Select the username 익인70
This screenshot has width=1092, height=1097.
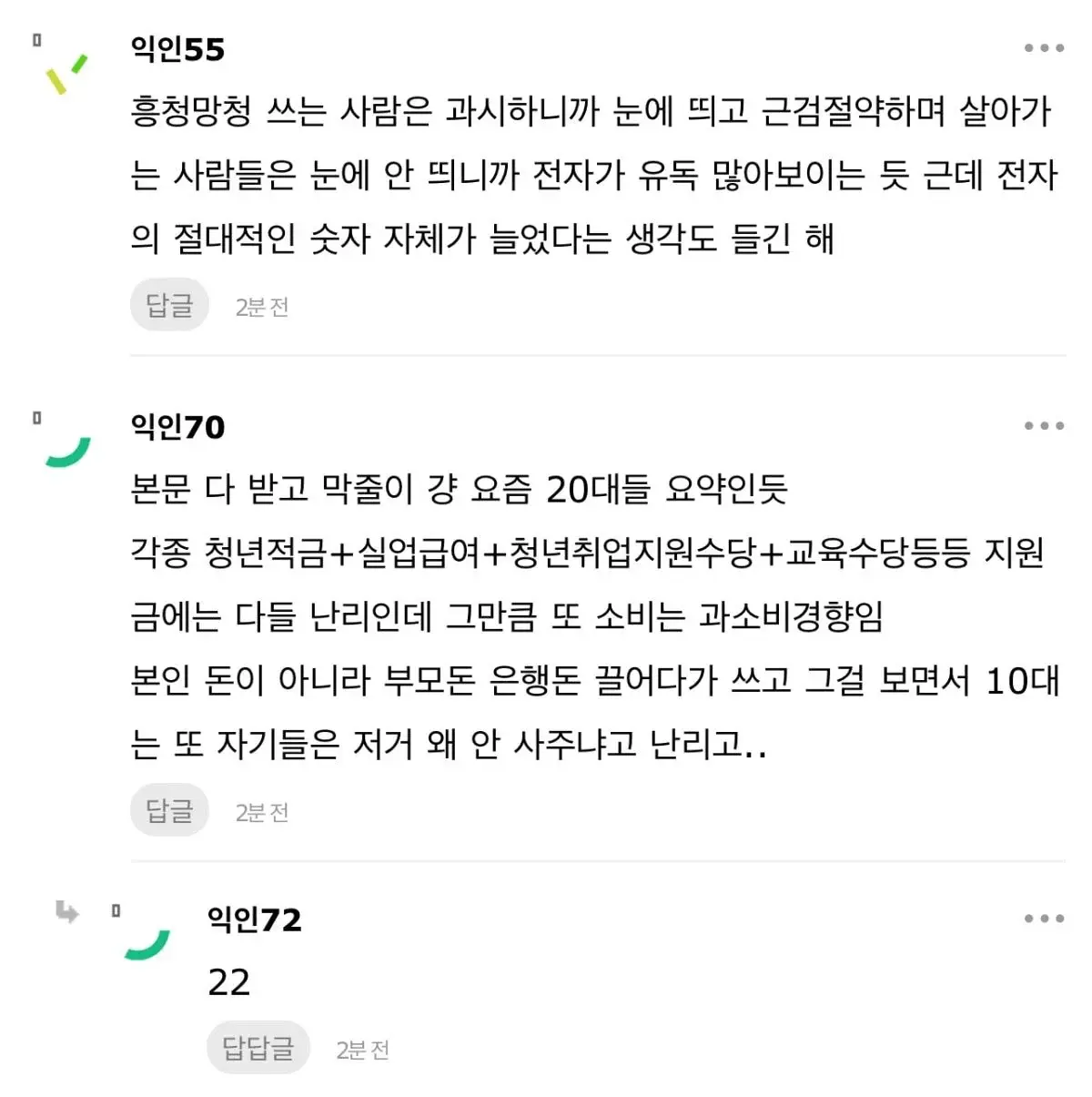pos(177,426)
